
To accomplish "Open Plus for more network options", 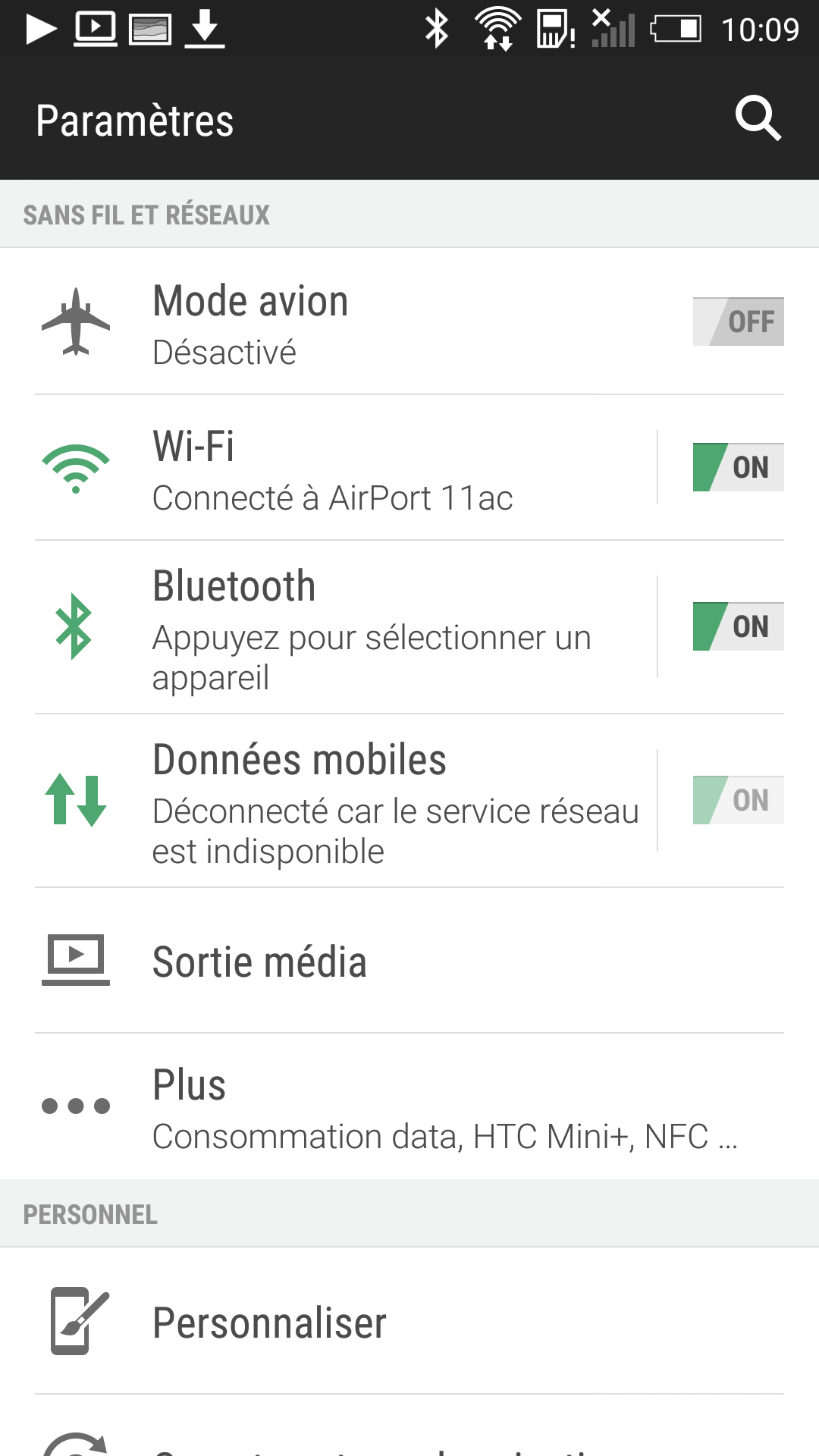I will click(409, 1106).
